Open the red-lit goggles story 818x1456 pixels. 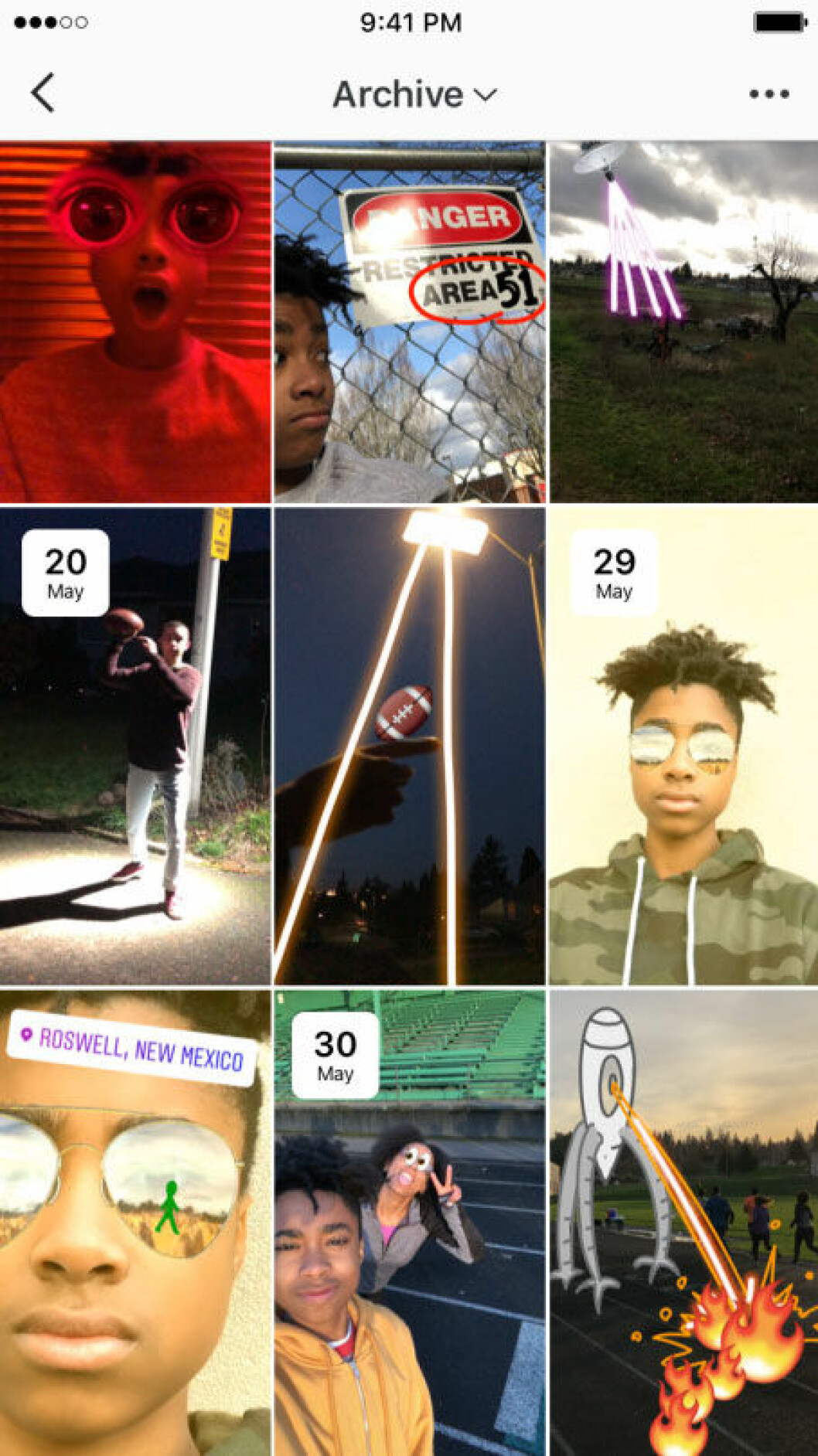135,322
